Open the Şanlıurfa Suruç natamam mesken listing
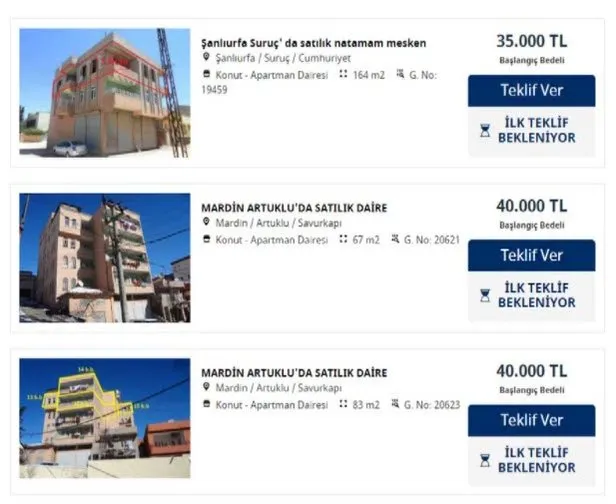Viewport: 616px width, 504px height. pos(313,43)
